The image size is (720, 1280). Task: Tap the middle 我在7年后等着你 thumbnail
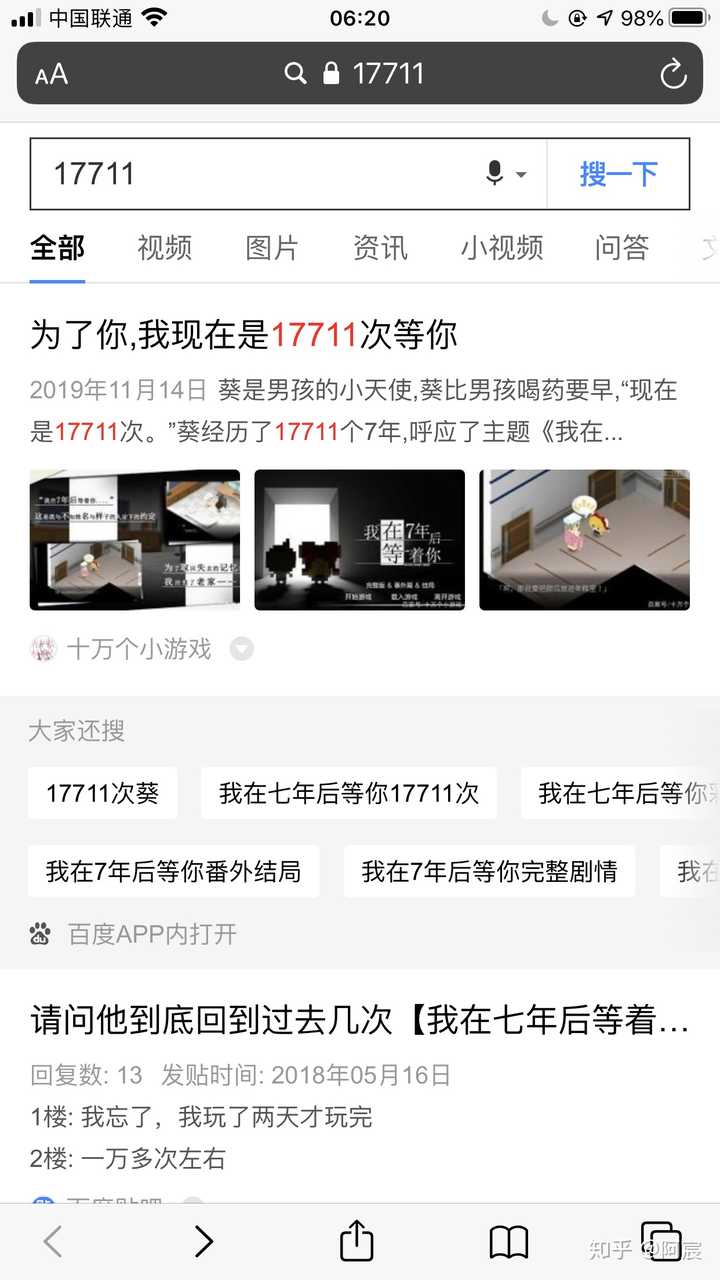(x=360, y=538)
